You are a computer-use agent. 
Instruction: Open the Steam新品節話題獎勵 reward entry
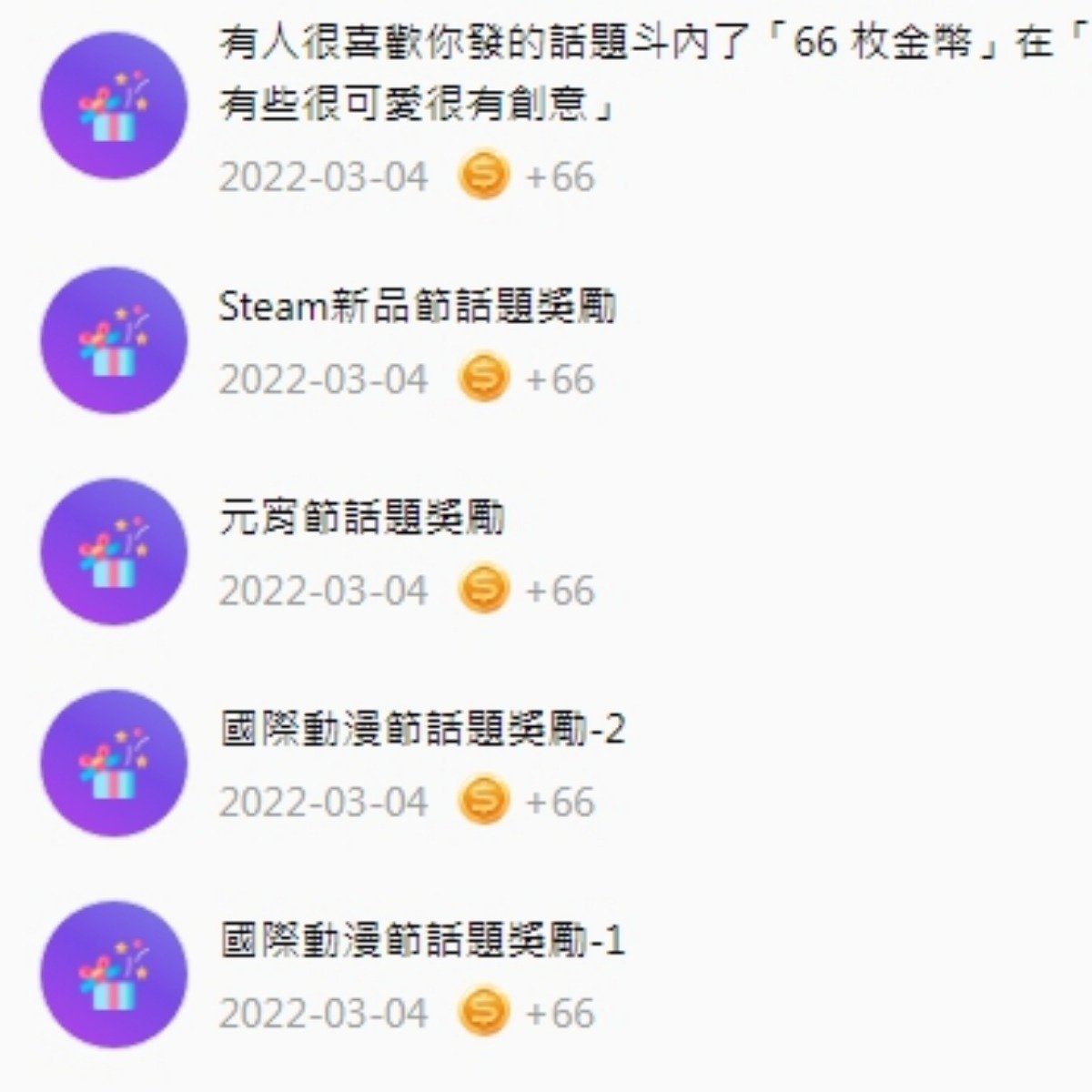coord(417,308)
